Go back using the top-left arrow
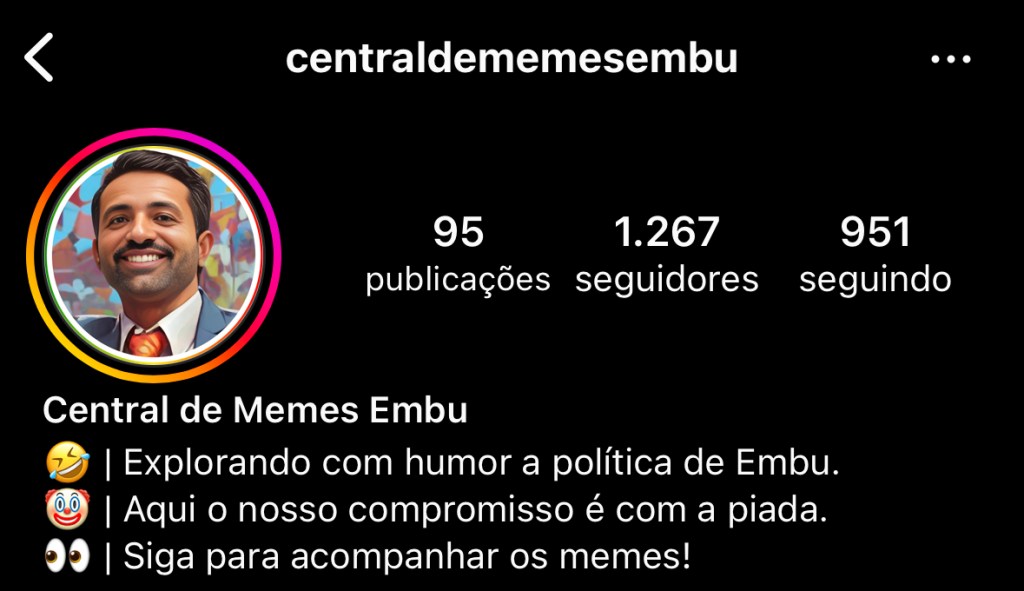This screenshot has width=1024, height=591. 39,59
